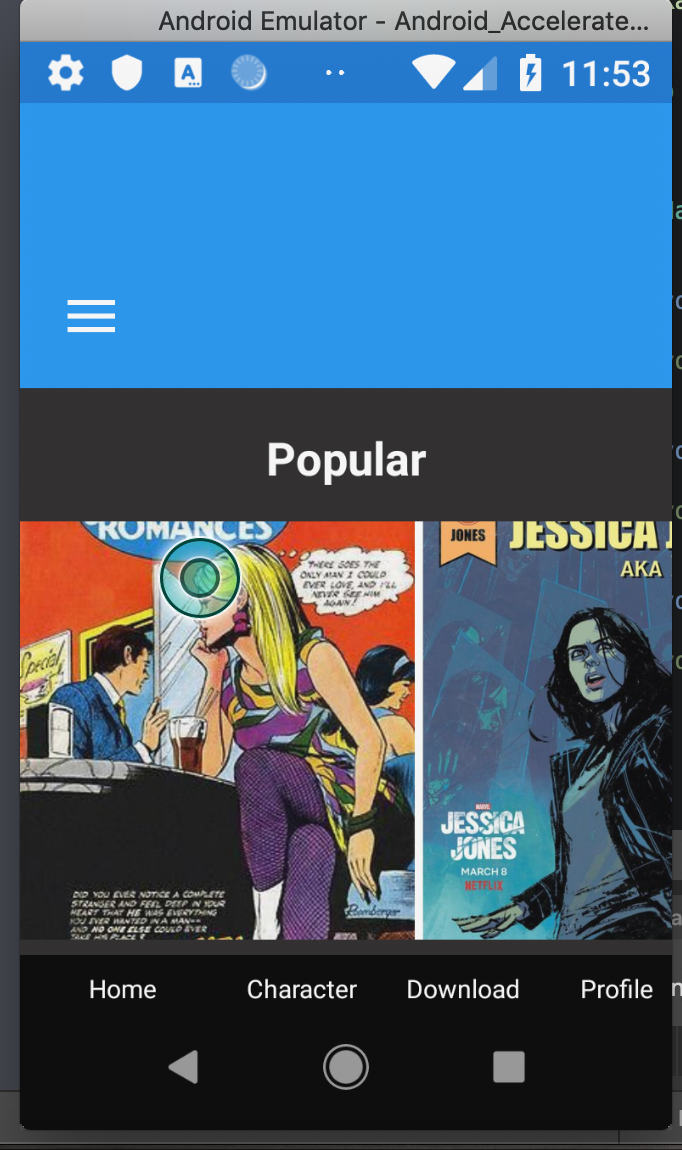This screenshot has height=1150, width=682.
Task: Switch to the Character tab
Action: [x=301, y=989]
